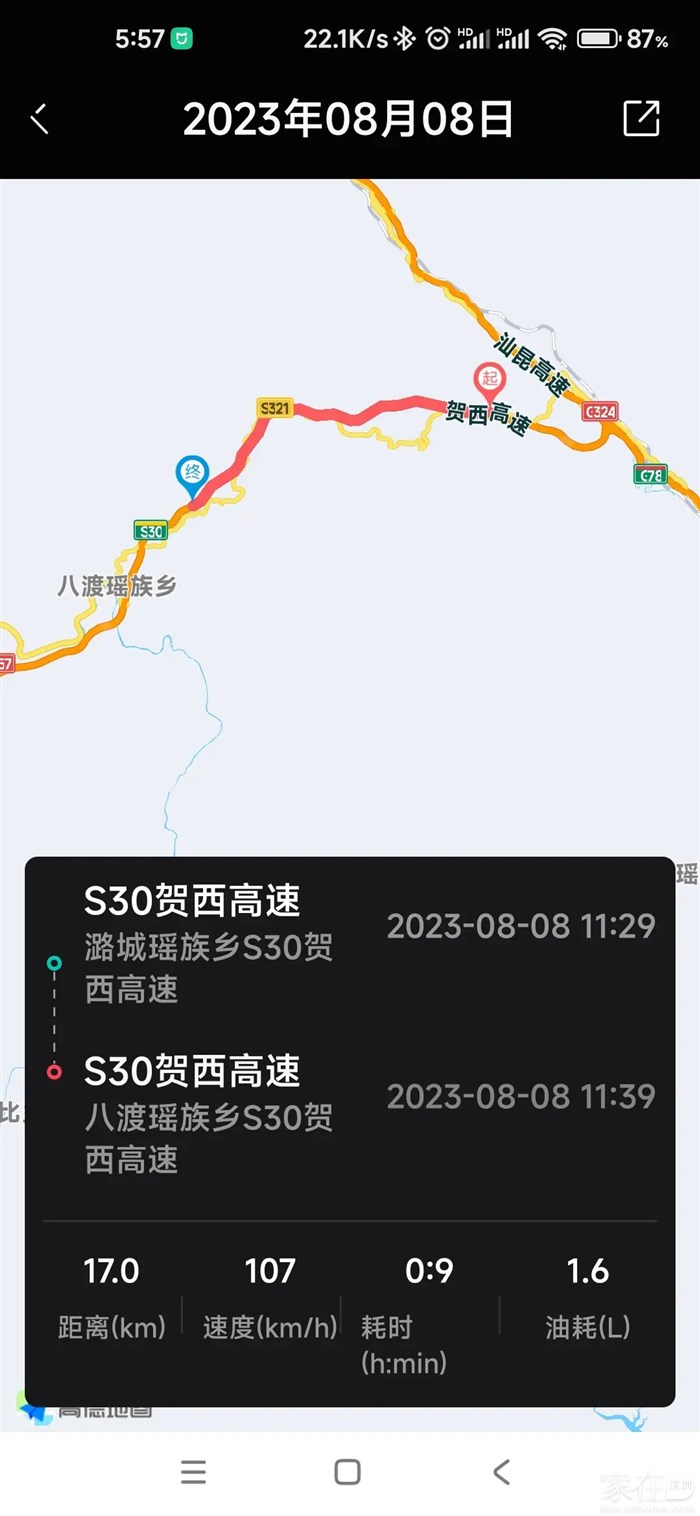The height and width of the screenshot is (1516, 700).
Task: Tap the system back arrow
Action: [502, 1471]
